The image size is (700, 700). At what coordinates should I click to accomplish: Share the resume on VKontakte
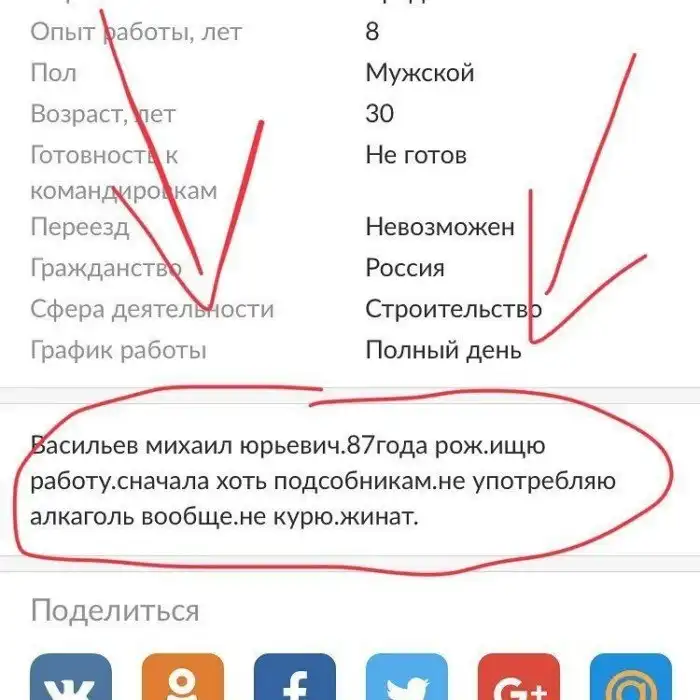70,680
